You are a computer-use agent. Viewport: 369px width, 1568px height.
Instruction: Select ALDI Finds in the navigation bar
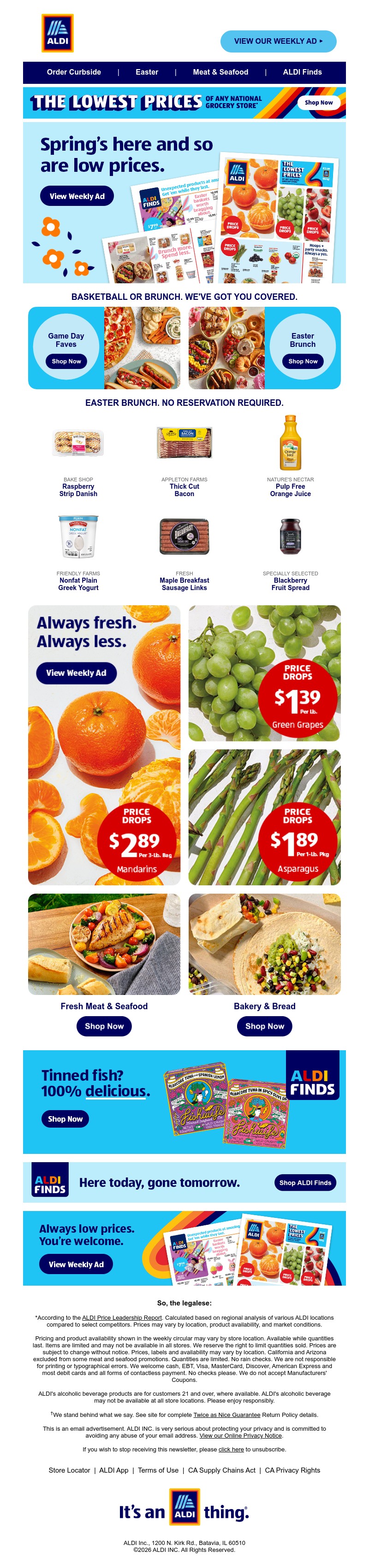(302, 72)
